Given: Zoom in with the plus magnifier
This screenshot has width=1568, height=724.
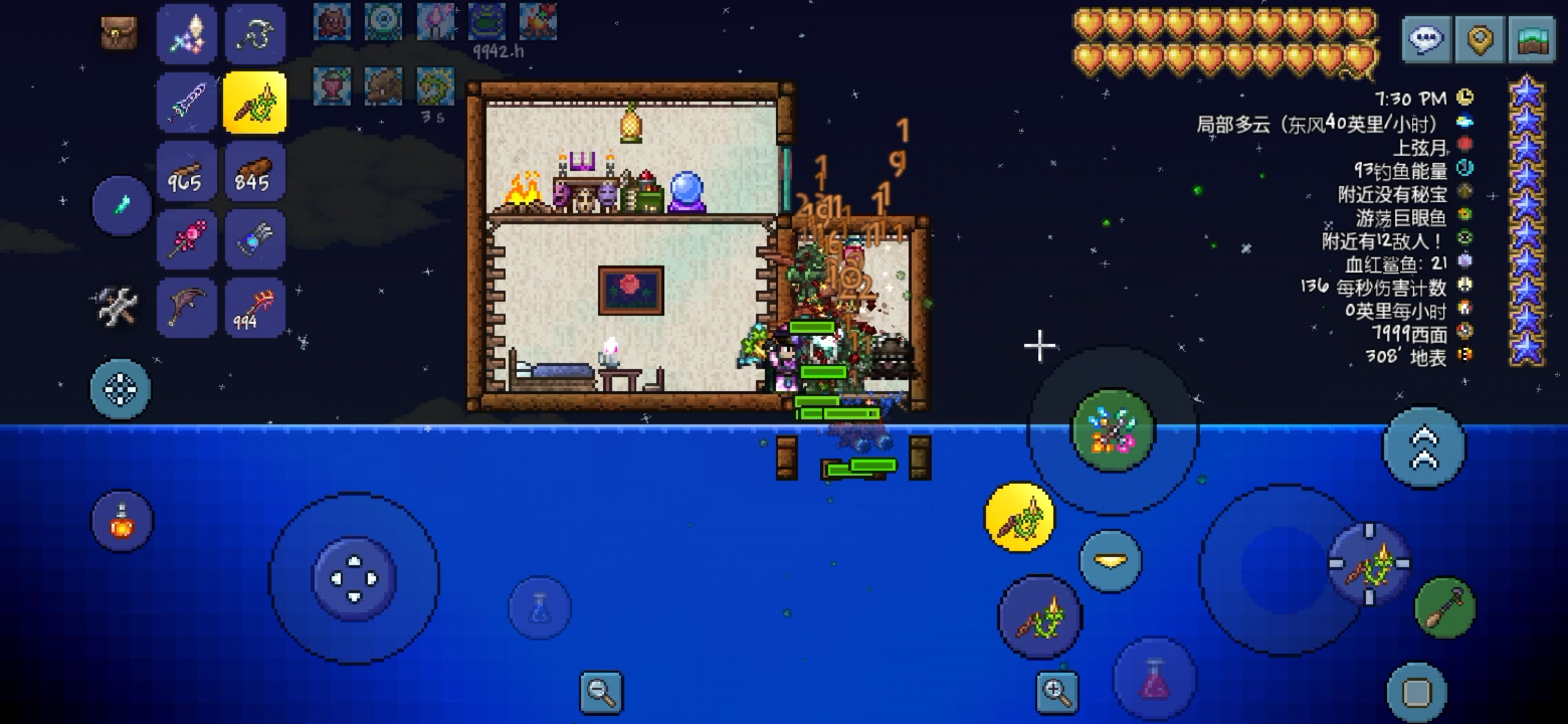Looking at the screenshot, I should tap(1057, 692).
